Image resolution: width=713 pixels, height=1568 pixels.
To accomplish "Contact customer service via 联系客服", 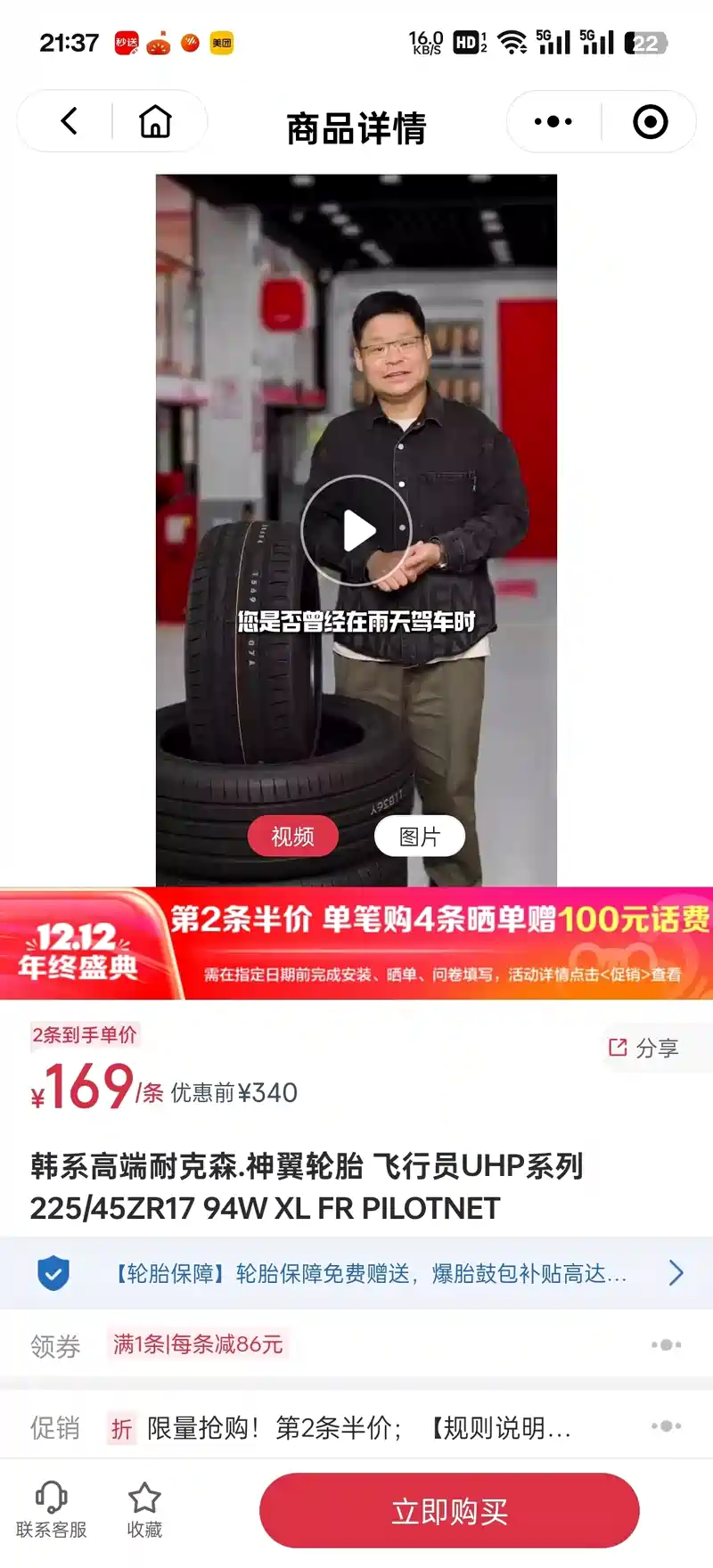I will [52, 1510].
